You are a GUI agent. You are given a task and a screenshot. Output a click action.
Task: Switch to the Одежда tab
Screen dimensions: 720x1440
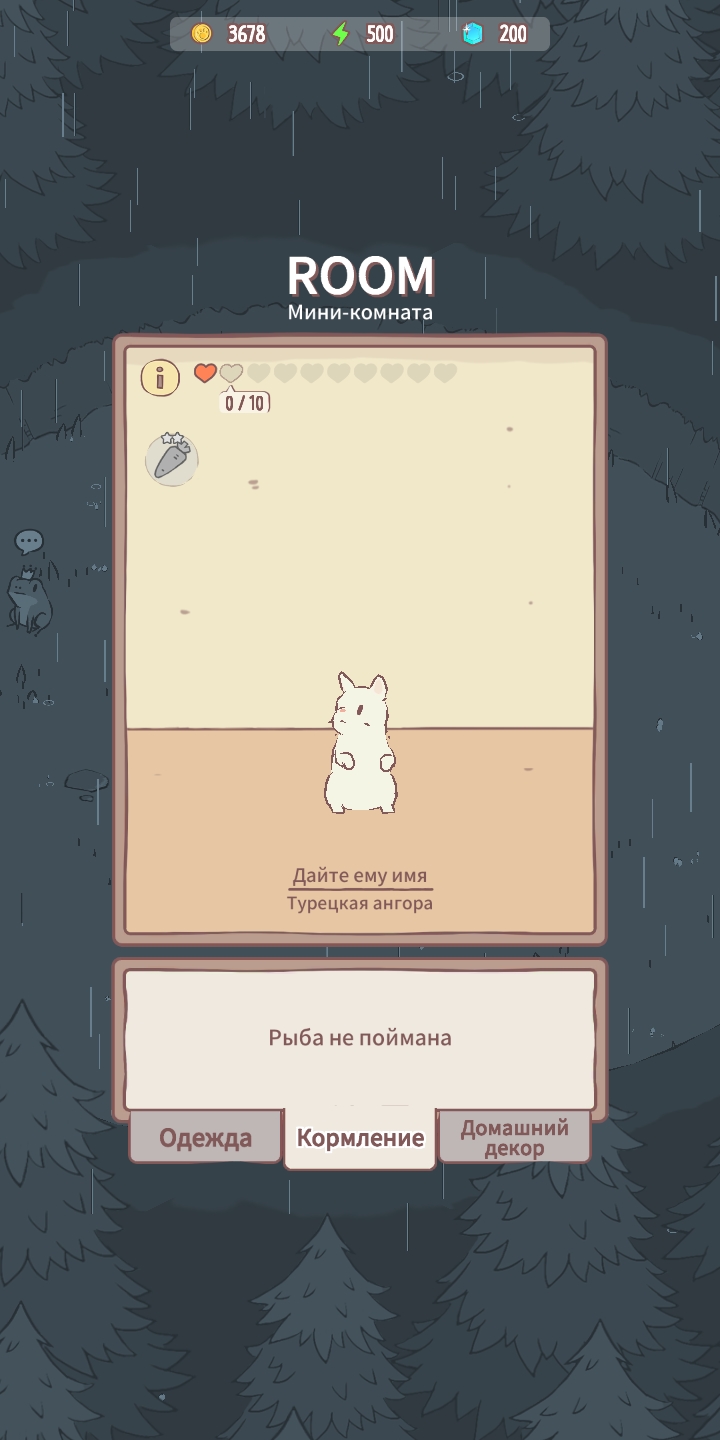click(x=205, y=1137)
